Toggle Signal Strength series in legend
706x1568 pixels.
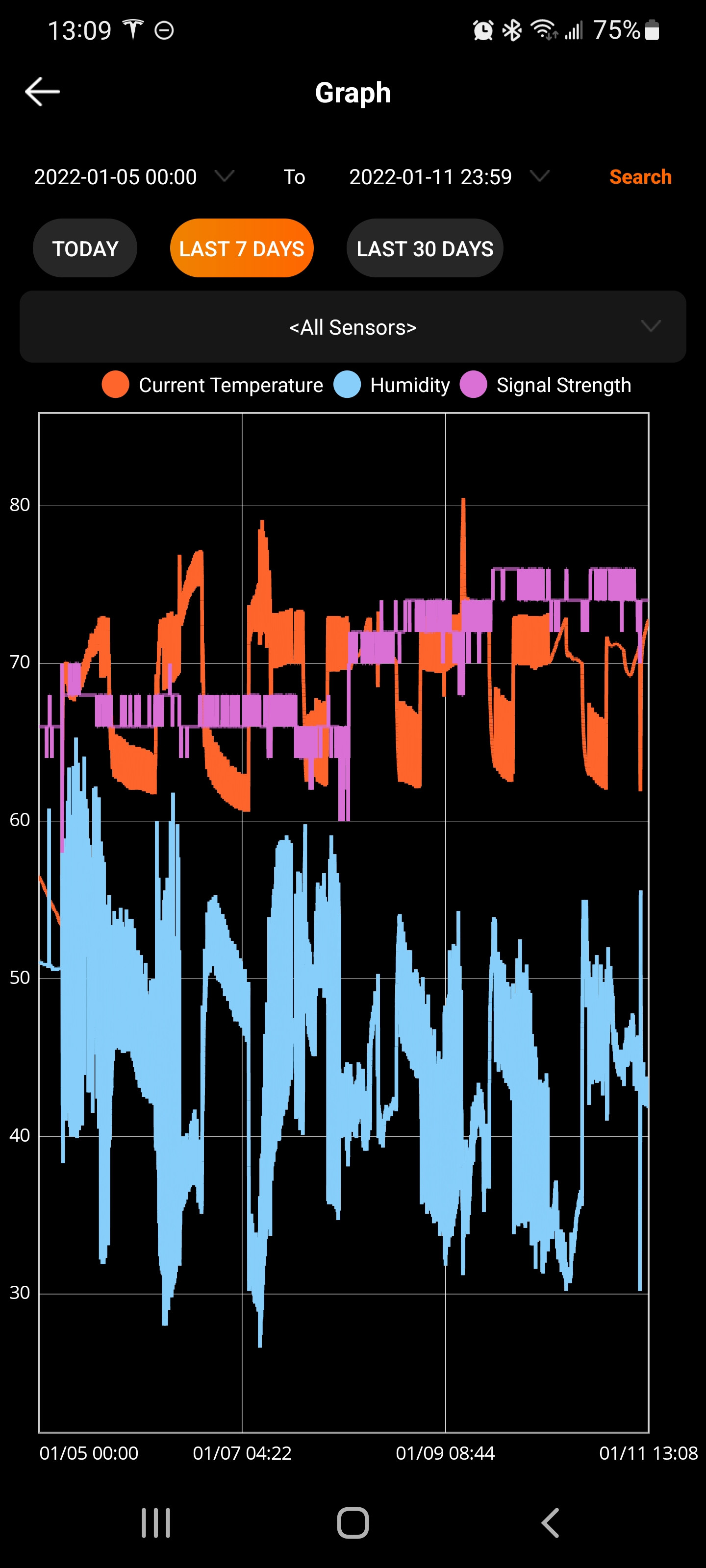pyautogui.click(x=546, y=385)
